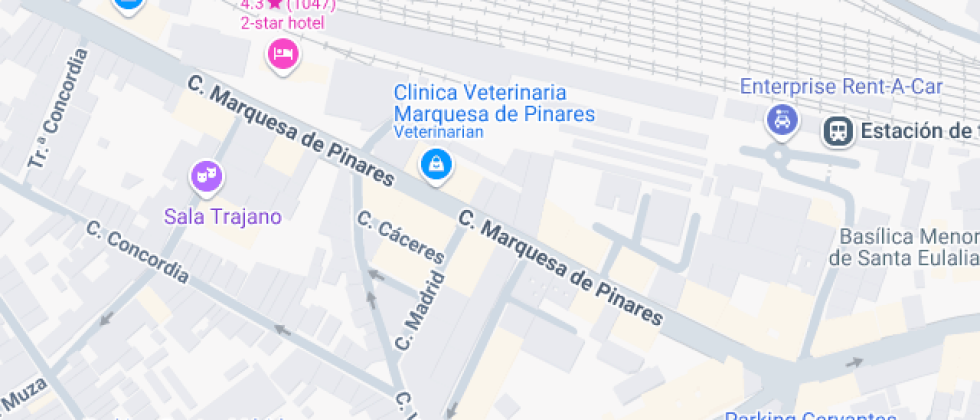The height and width of the screenshot is (420, 980).
Task: Select the Estación train station marker
Action: coord(839,131)
